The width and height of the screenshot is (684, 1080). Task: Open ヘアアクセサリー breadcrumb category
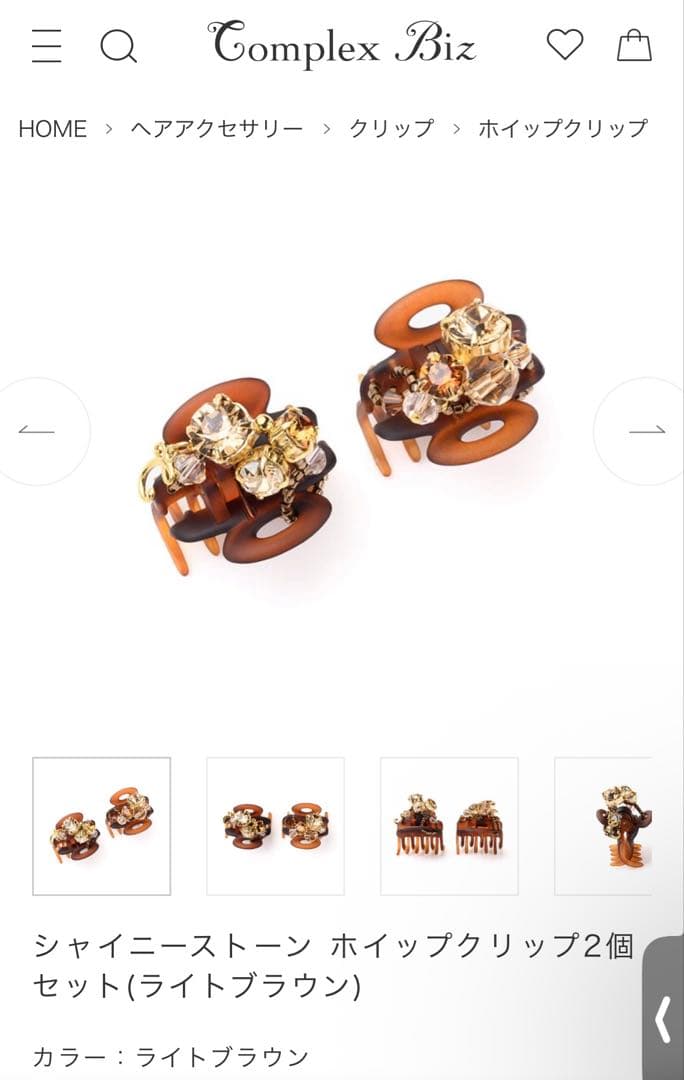(216, 129)
